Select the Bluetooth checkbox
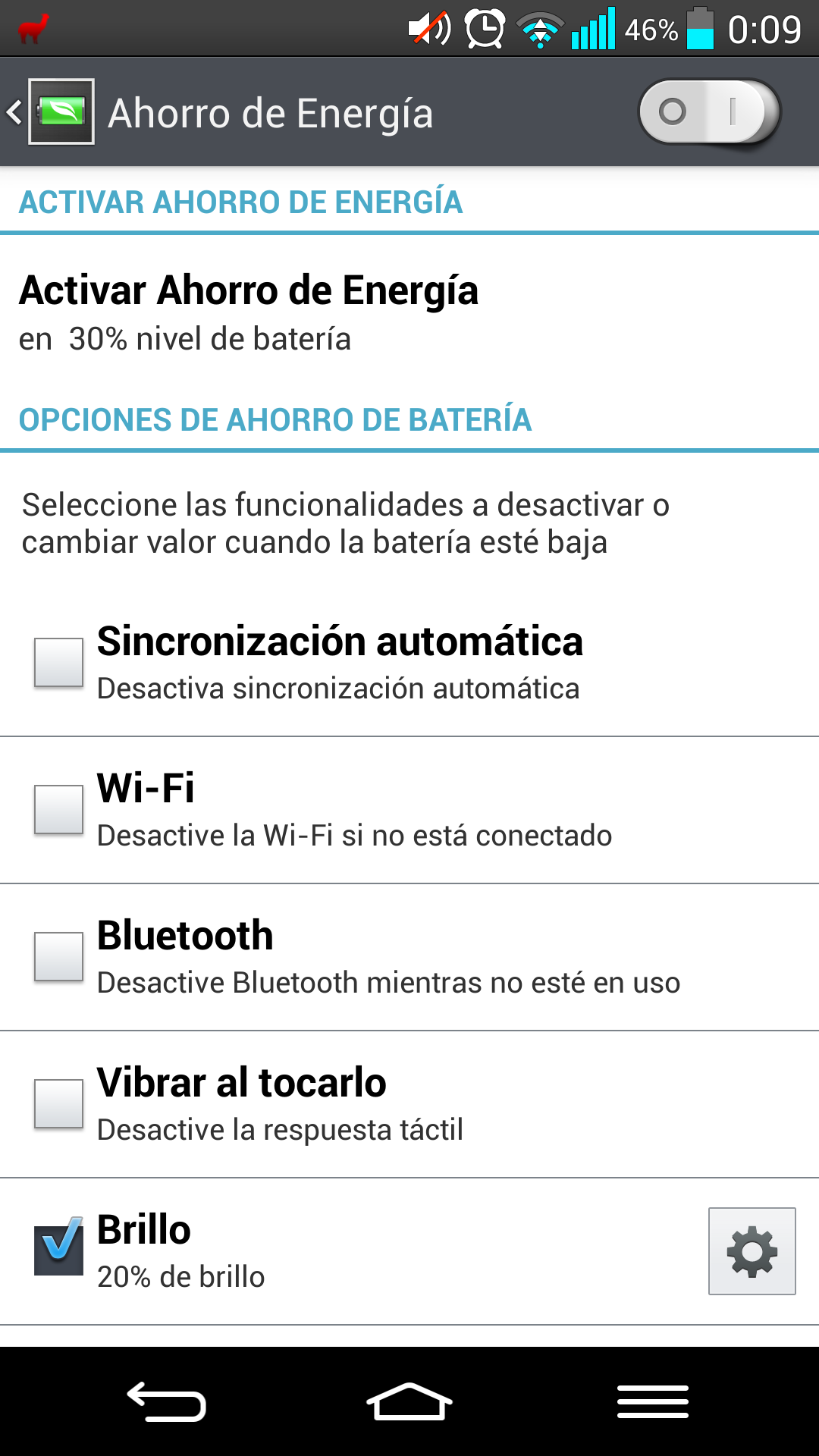 (x=58, y=957)
